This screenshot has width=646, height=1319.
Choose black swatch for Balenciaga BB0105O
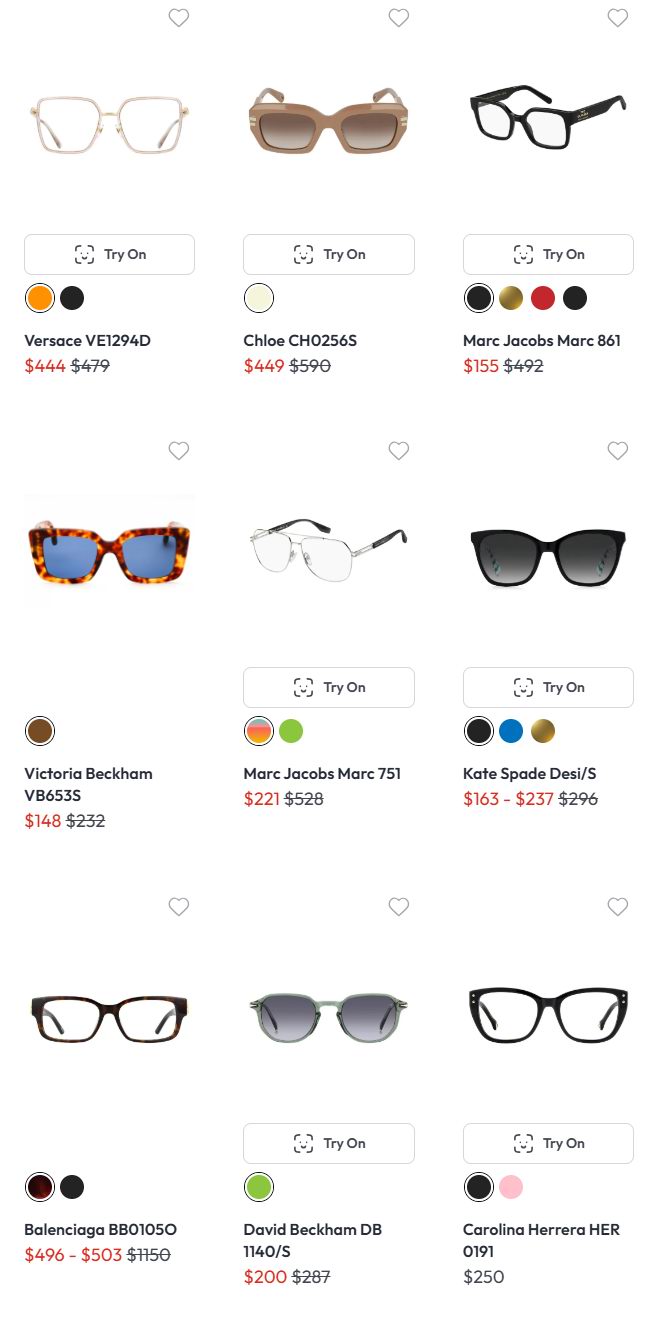point(72,1187)
